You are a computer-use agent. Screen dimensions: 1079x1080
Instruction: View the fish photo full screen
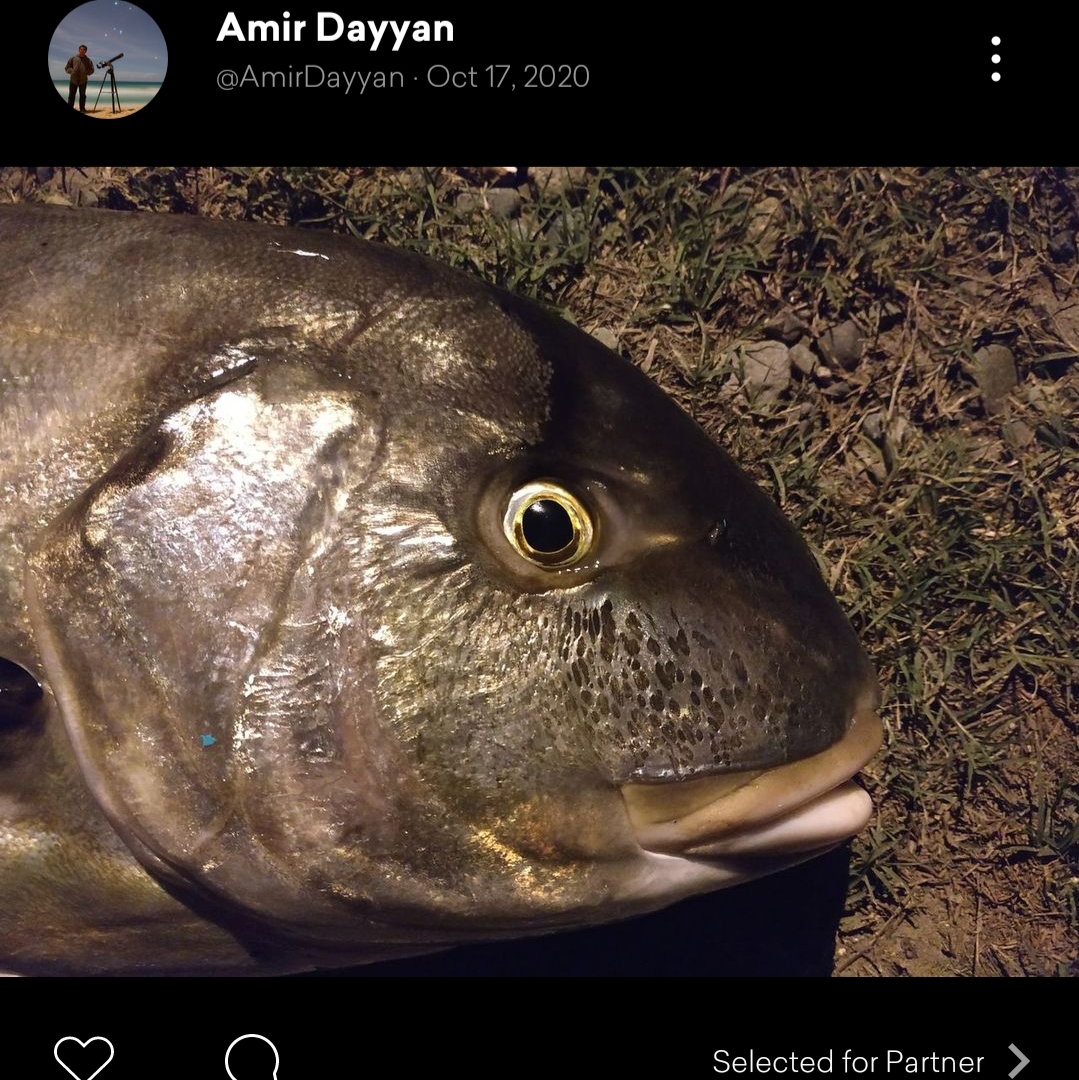coord(540,570)
